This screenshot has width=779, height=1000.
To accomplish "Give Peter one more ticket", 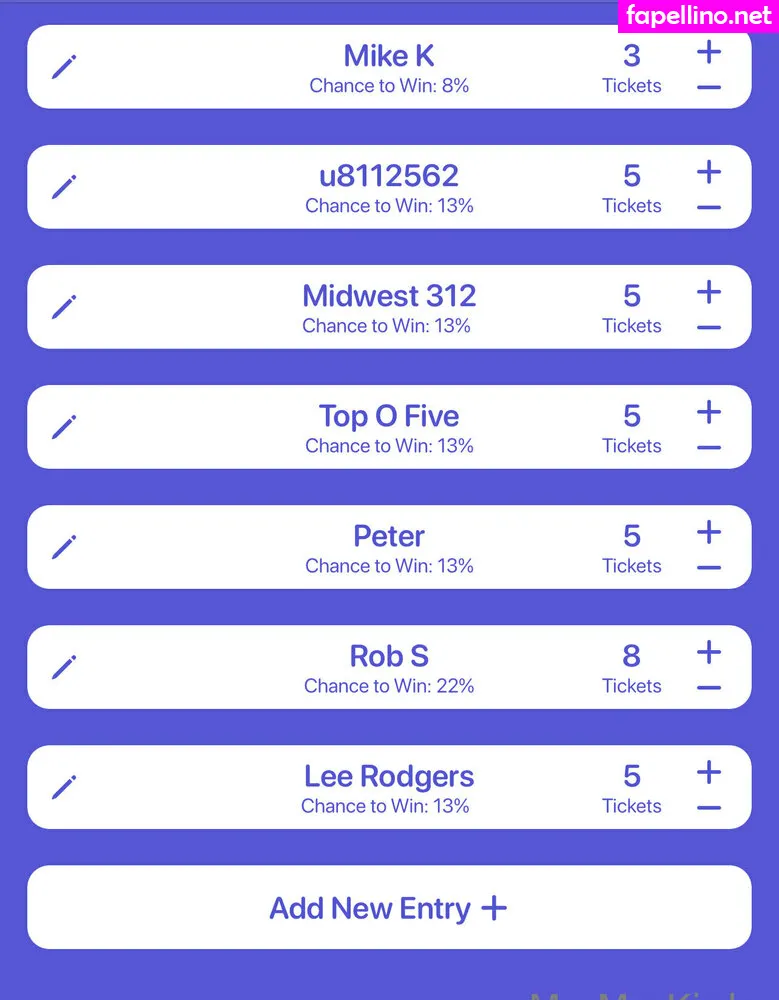I will click(709, 532).
